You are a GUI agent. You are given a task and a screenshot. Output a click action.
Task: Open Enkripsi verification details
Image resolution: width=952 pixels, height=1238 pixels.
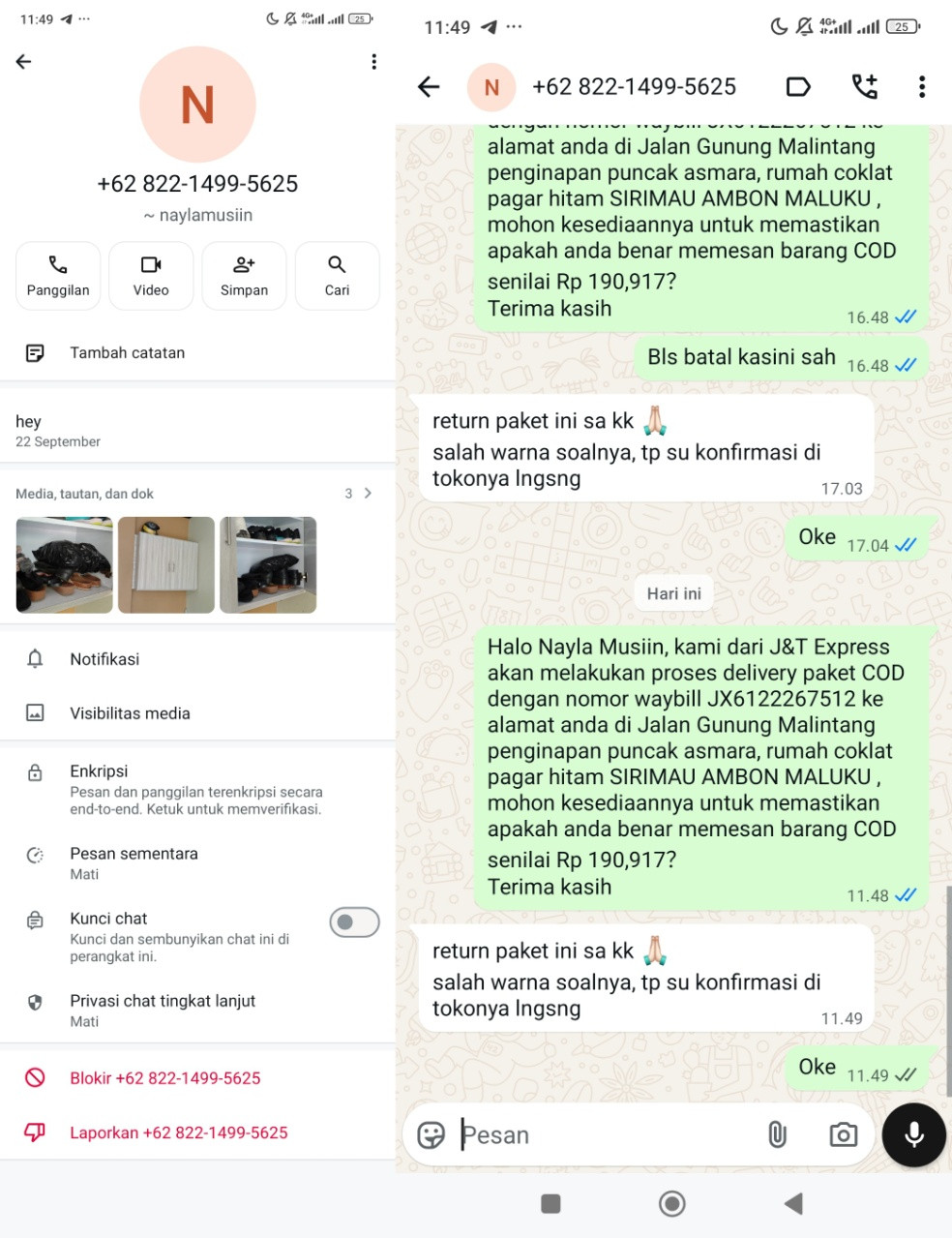[x=197, y=789]
